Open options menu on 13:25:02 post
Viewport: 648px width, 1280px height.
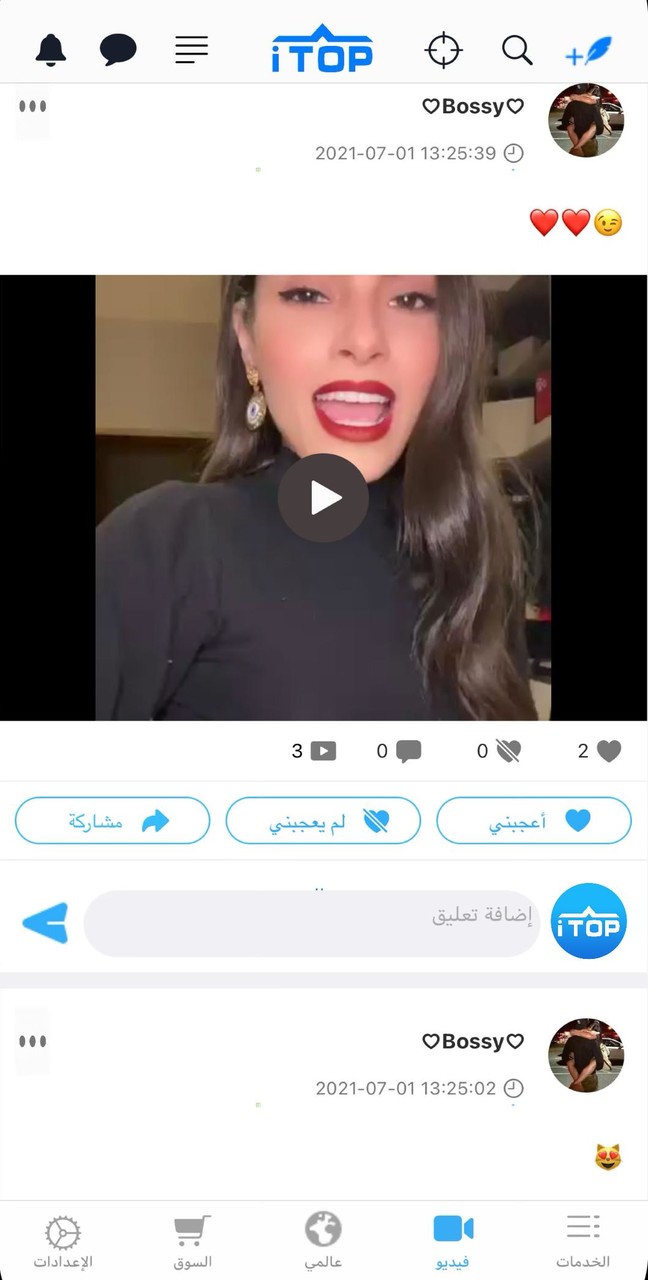(x=33, y=1041)
